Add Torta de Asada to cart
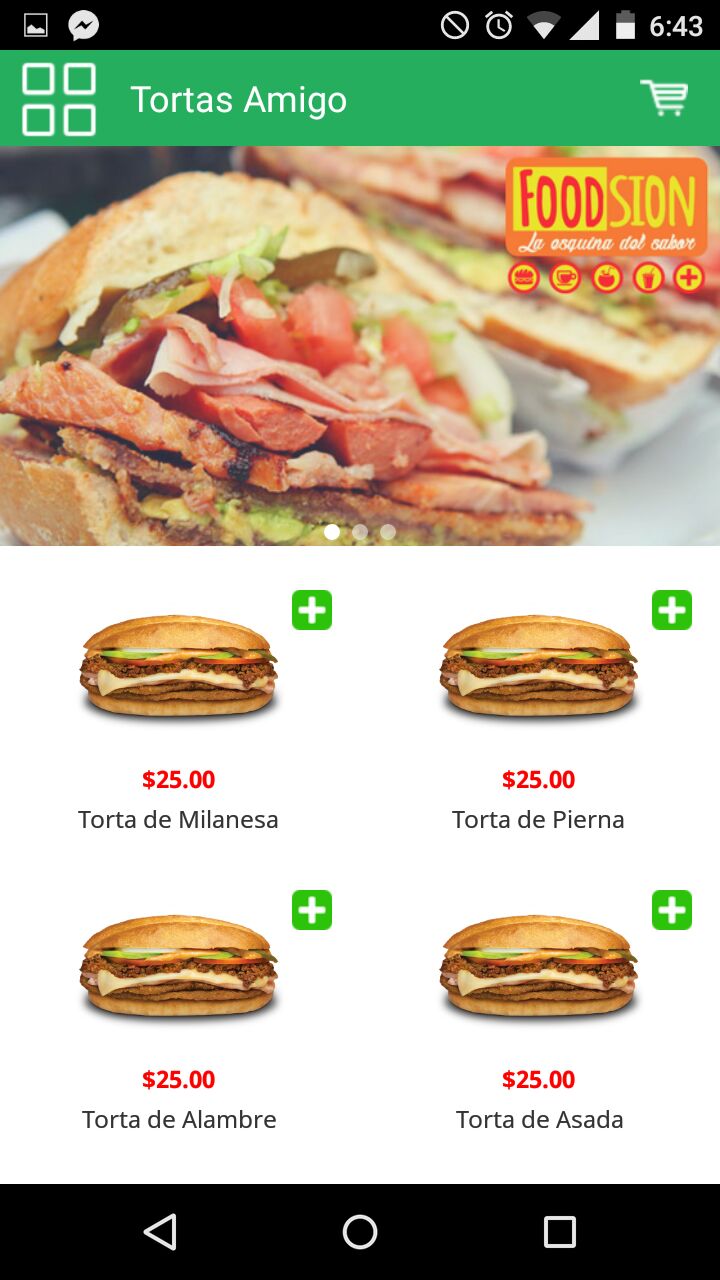This screenshot has width=720, height=1280. [x=672, y=910]
